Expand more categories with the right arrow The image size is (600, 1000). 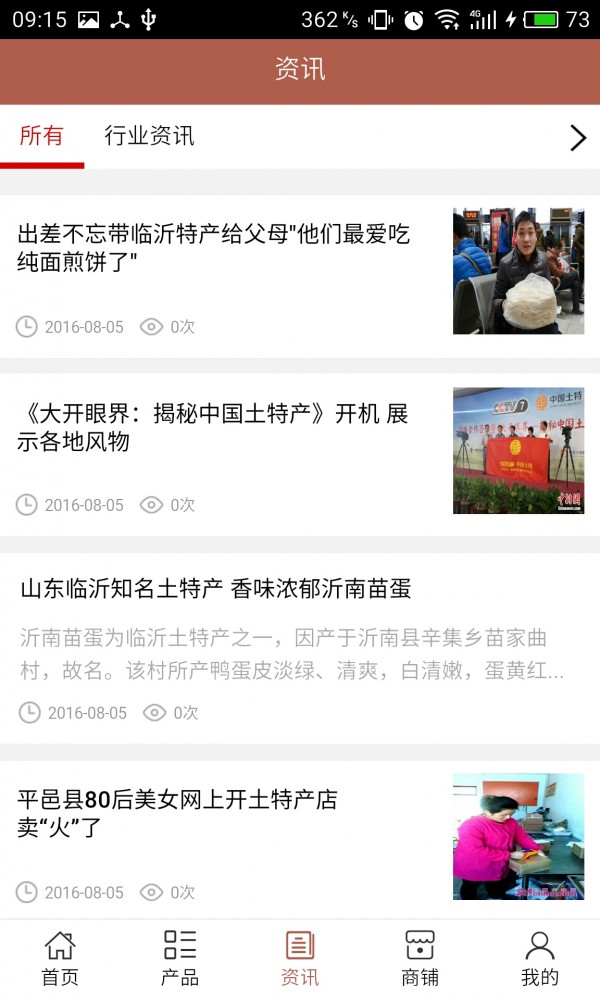577,138
